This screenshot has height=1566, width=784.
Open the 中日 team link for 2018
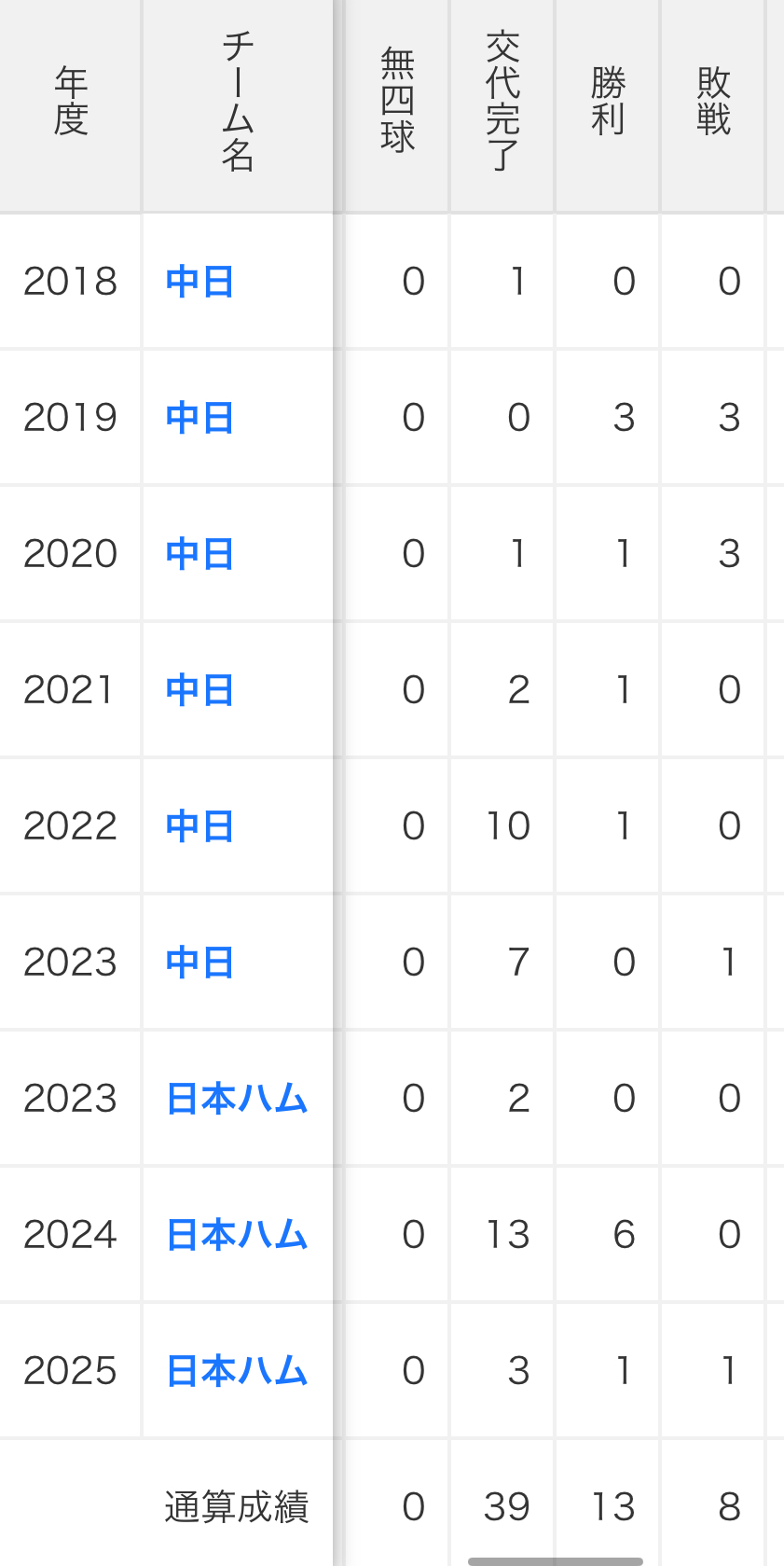pyautogui.click(x=199, y=282)
